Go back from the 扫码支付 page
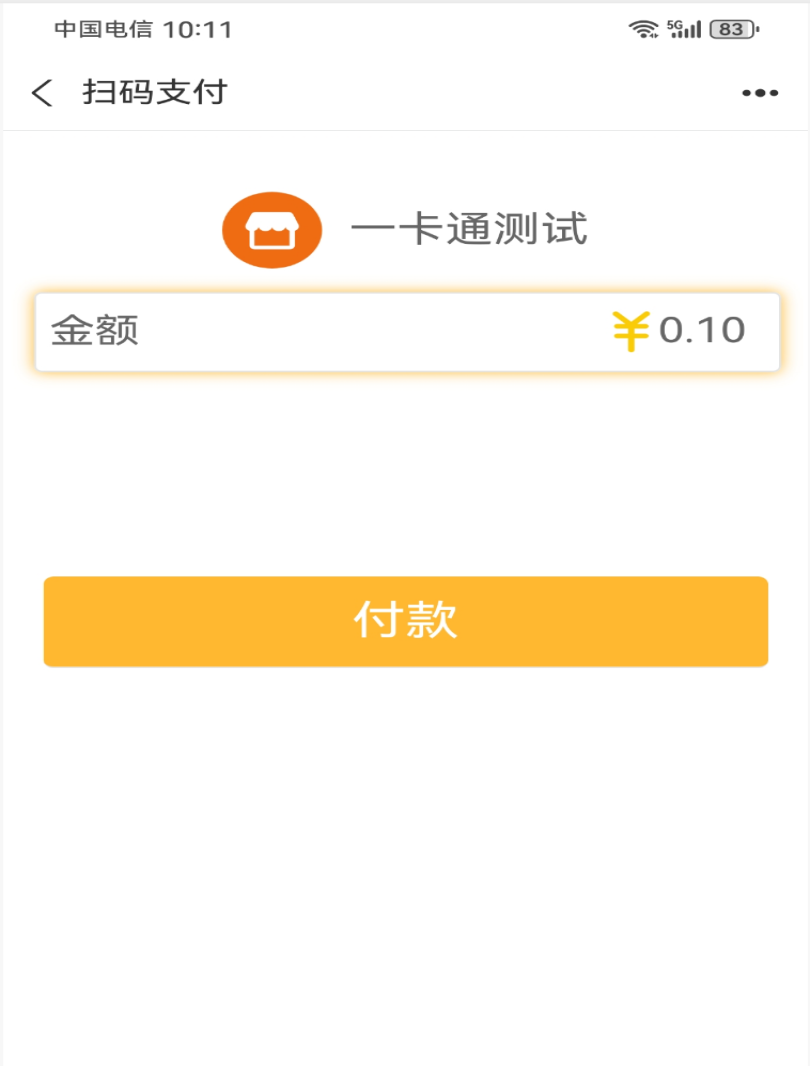The width and height of the screenshot is (811, 1067). [42, 93]
